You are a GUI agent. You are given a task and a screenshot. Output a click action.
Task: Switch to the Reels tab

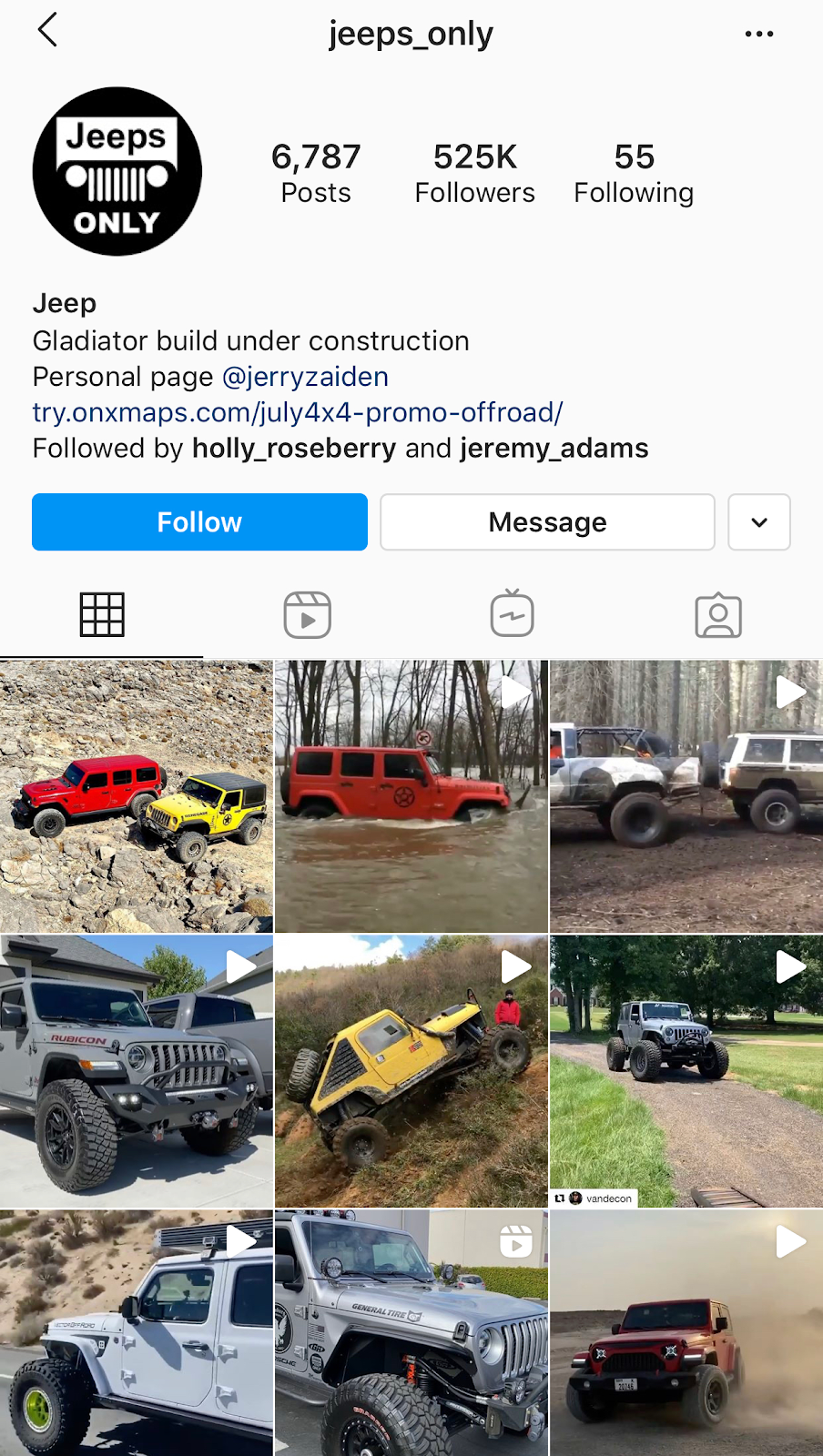click(307, 615)
